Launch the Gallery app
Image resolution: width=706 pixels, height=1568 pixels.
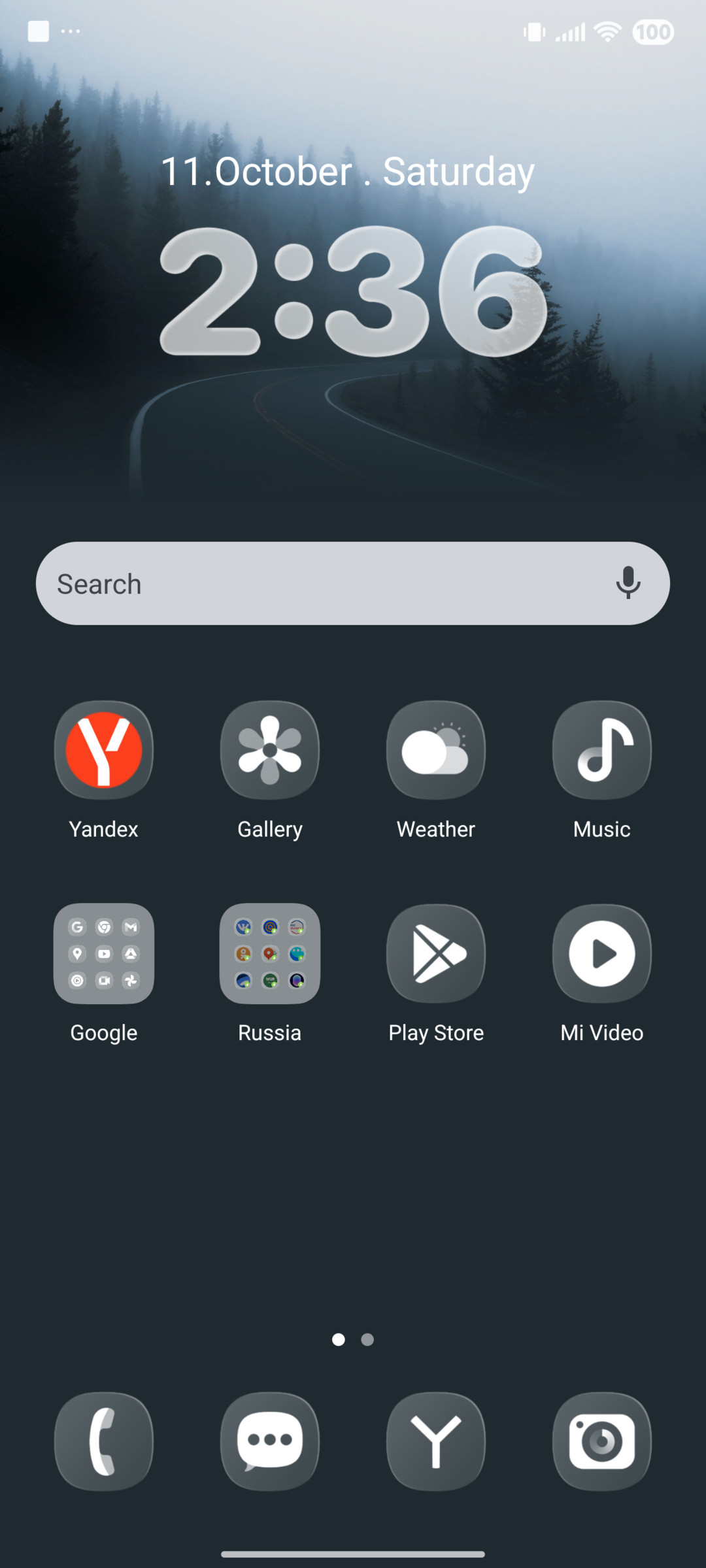pyautogui.click(x=269, y=750)
